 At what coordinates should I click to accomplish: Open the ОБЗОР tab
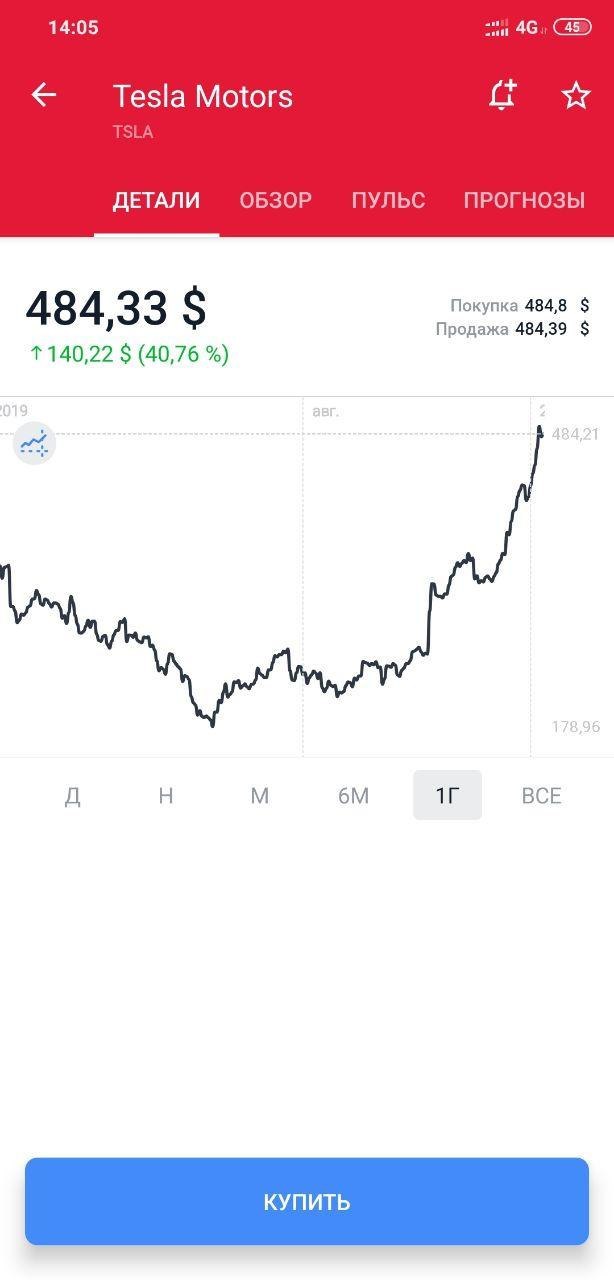pyautogui.click(x=276, y=200)
